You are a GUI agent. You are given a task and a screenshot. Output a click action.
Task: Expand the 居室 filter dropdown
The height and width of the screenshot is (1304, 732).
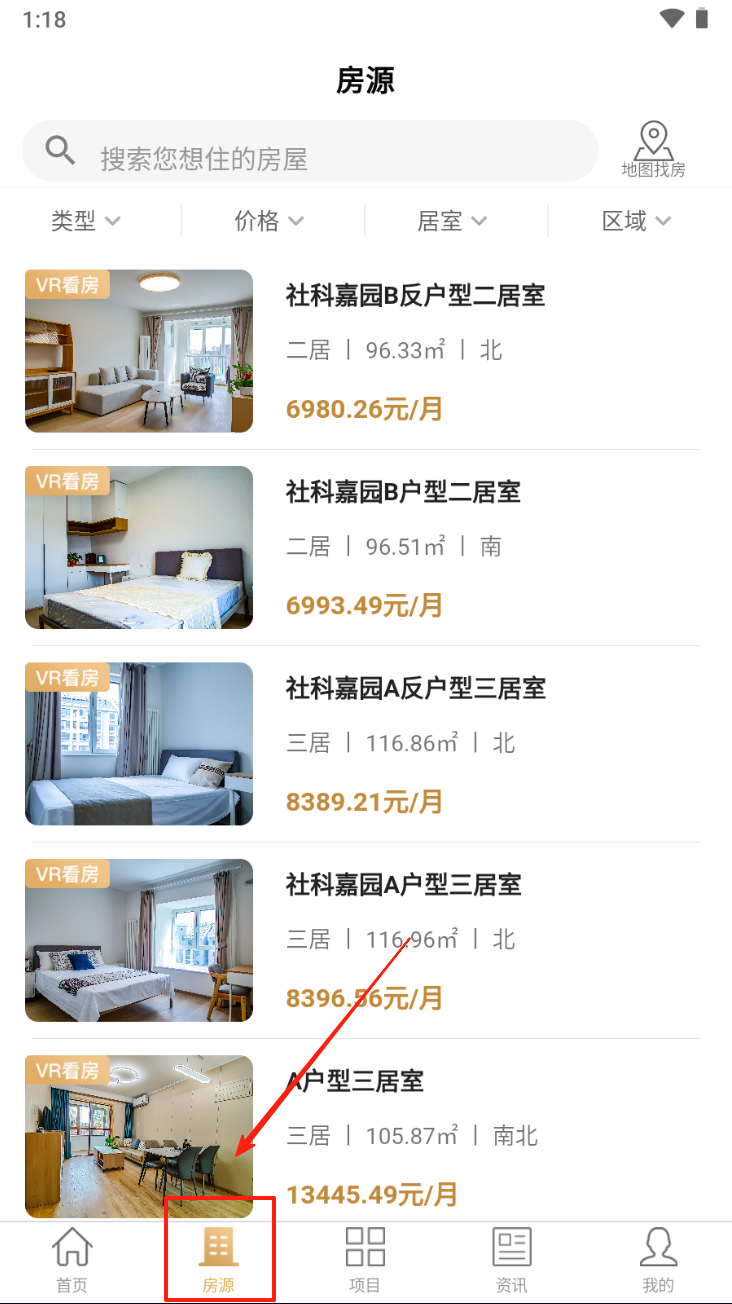pos(452,221)
